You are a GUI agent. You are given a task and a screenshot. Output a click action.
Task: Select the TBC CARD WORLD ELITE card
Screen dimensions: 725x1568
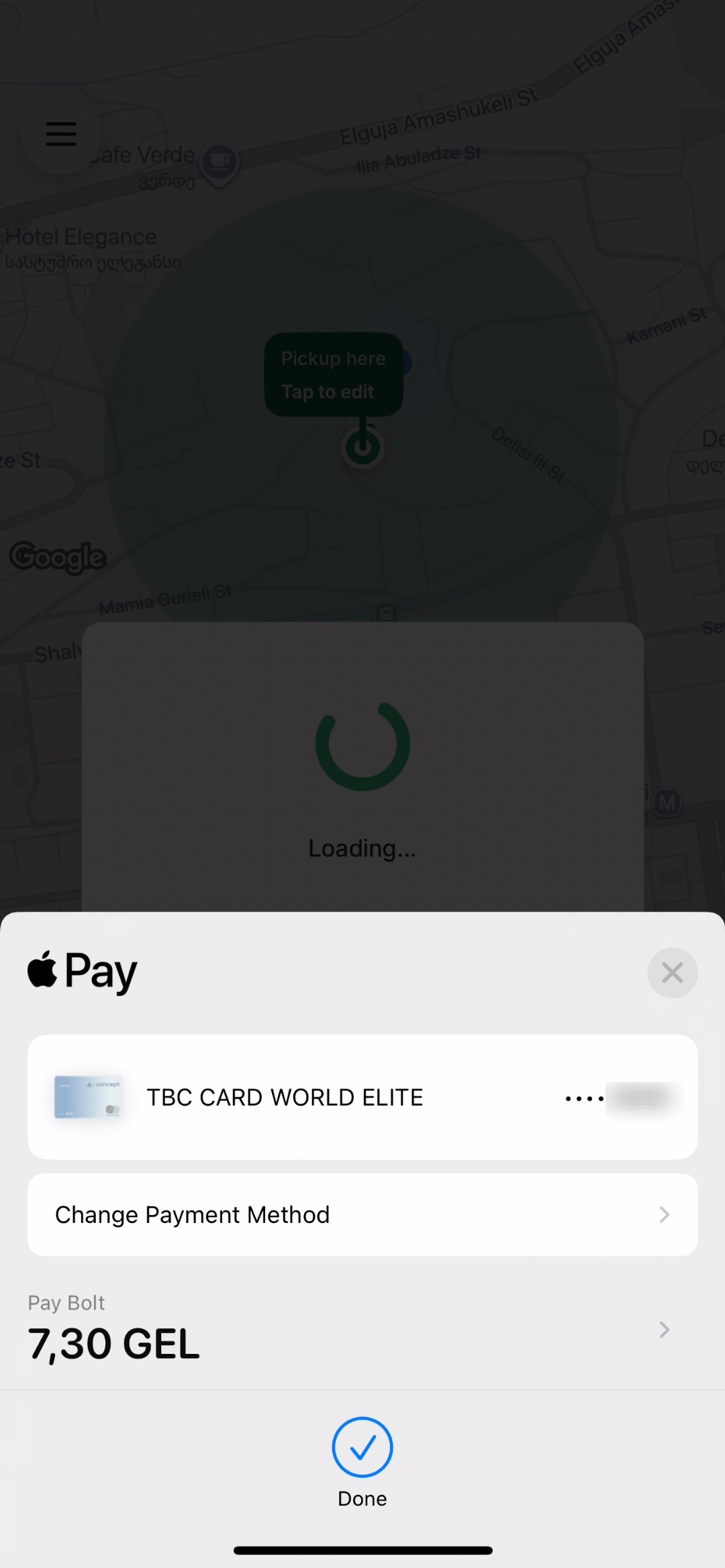(362, 1097)
